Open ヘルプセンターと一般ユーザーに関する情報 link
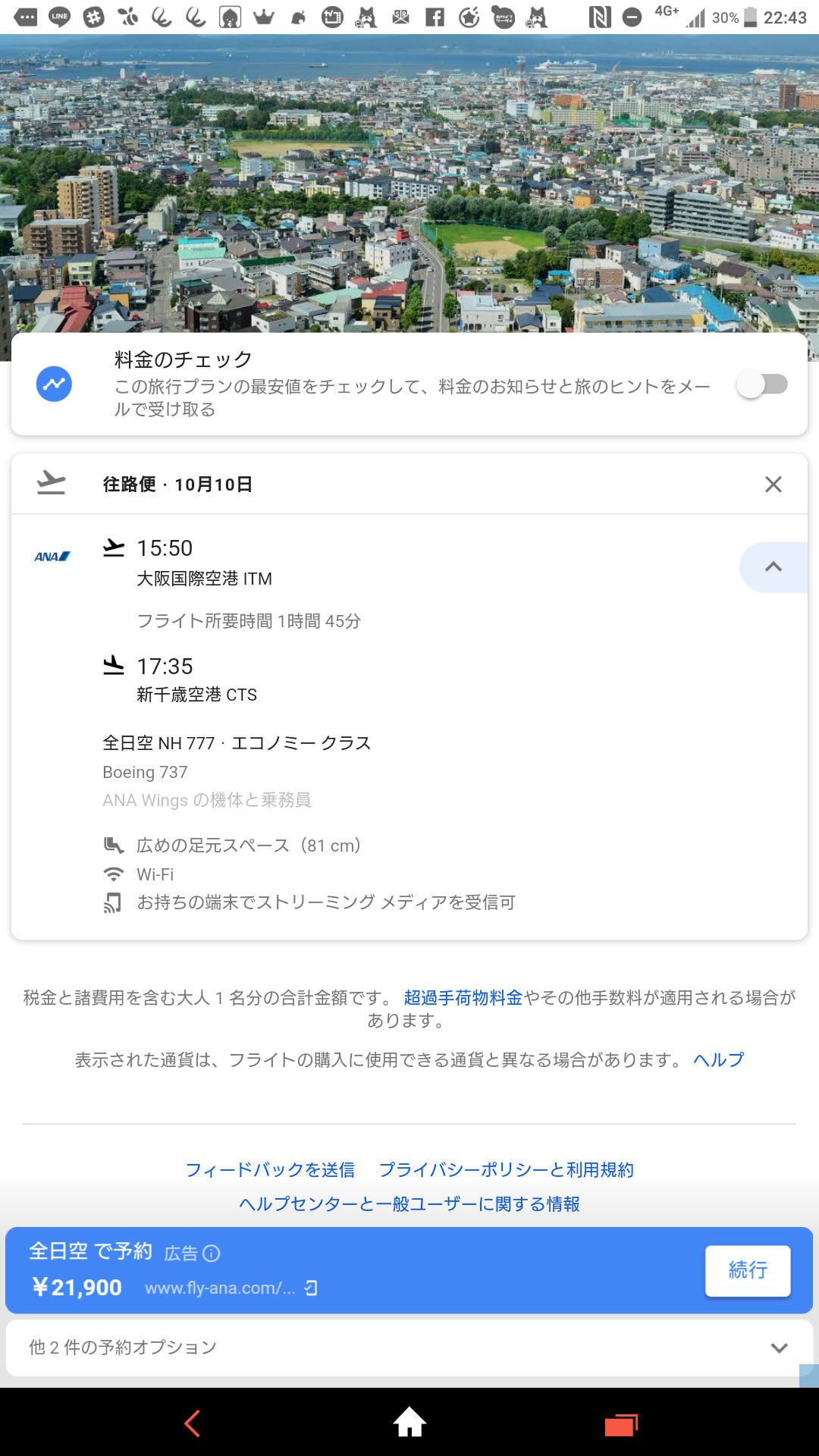This screenshot has width=819, height=1456. 409,1203
